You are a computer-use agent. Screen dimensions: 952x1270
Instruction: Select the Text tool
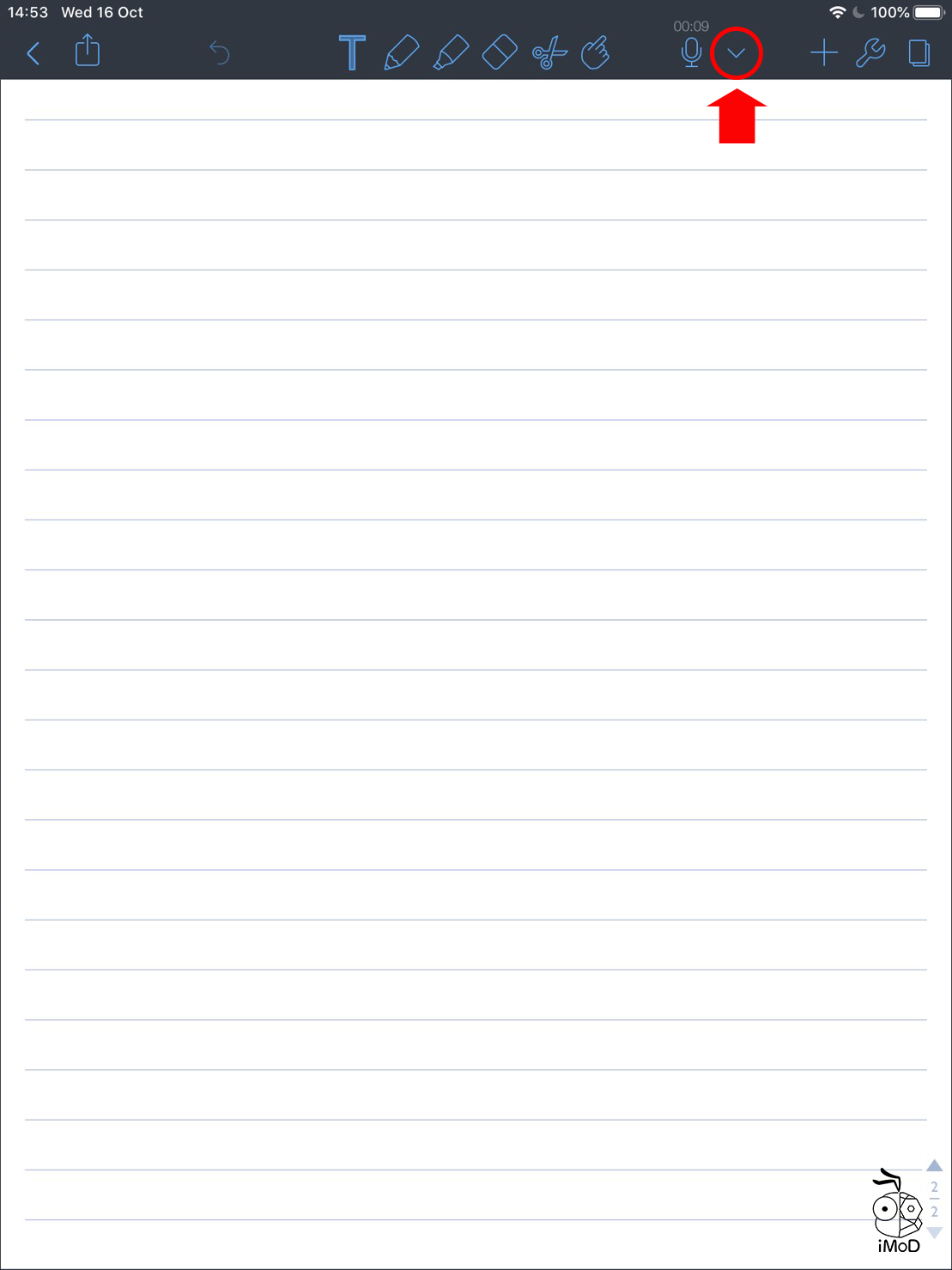[x=352, y=52]
